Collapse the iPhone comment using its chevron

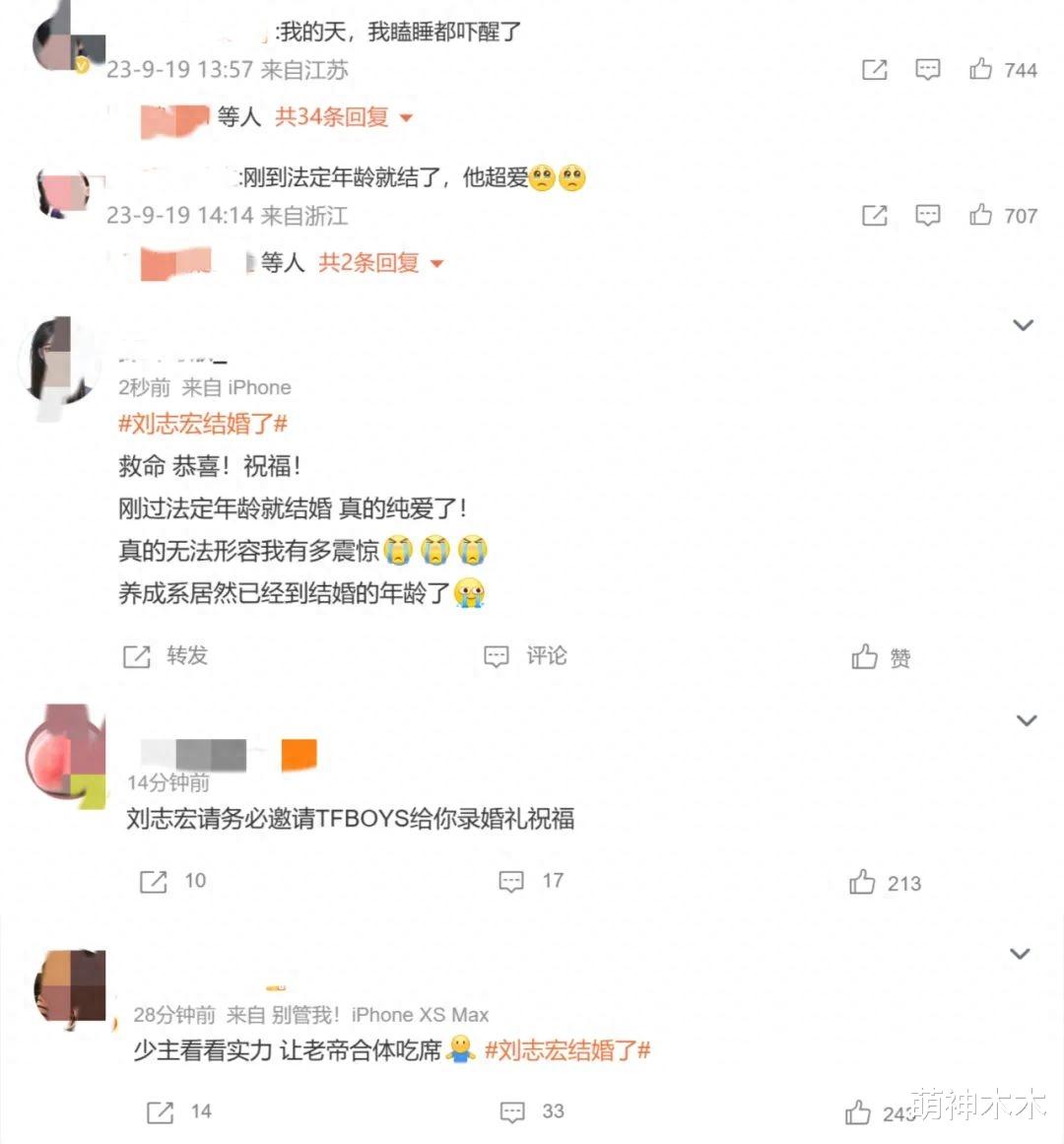(1021, 325)
